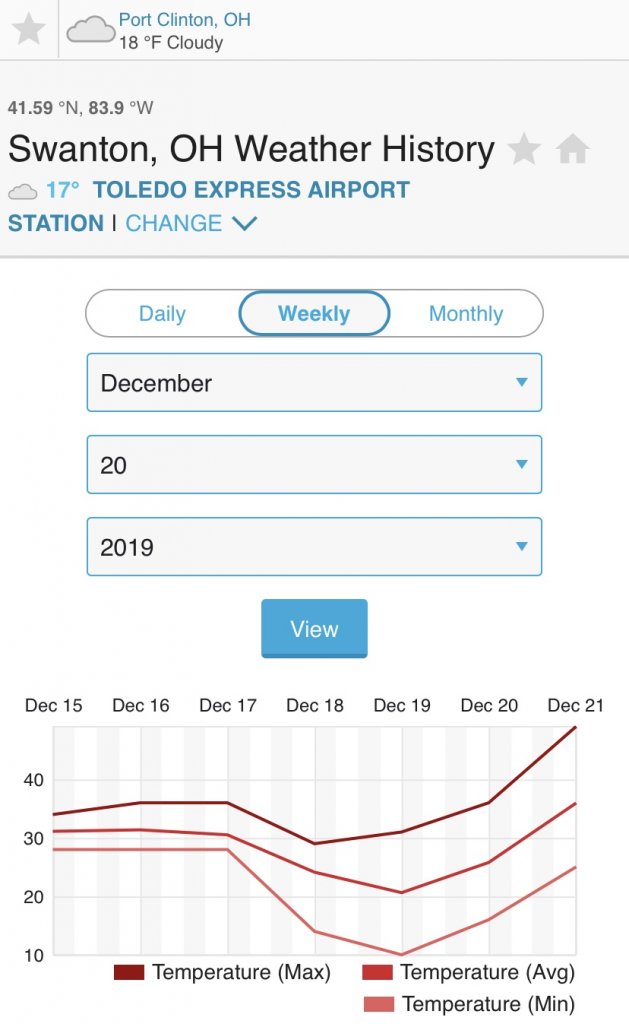
Task: Tap the star icon in the top bar
Action: 28,29
